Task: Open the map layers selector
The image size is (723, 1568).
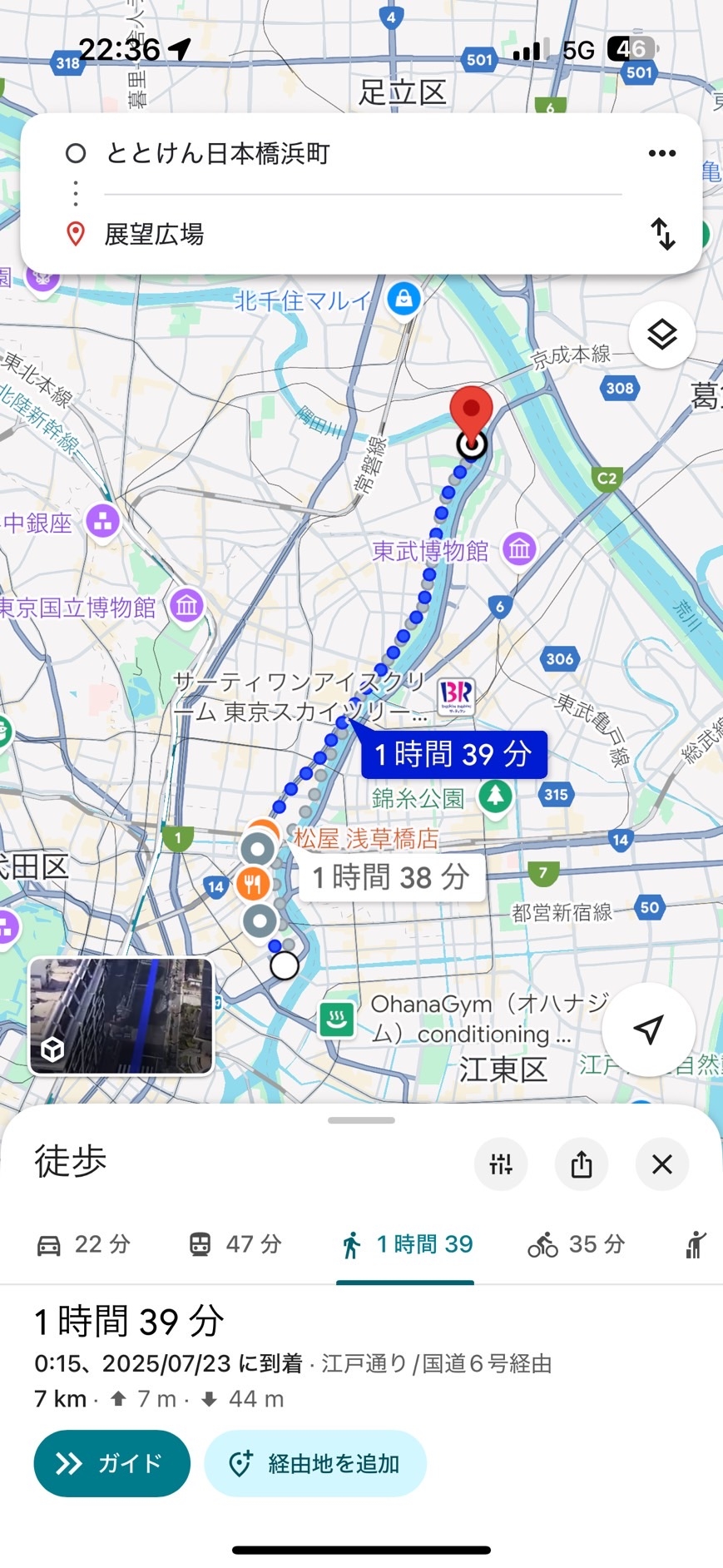Action: click(x=661, y=335)
